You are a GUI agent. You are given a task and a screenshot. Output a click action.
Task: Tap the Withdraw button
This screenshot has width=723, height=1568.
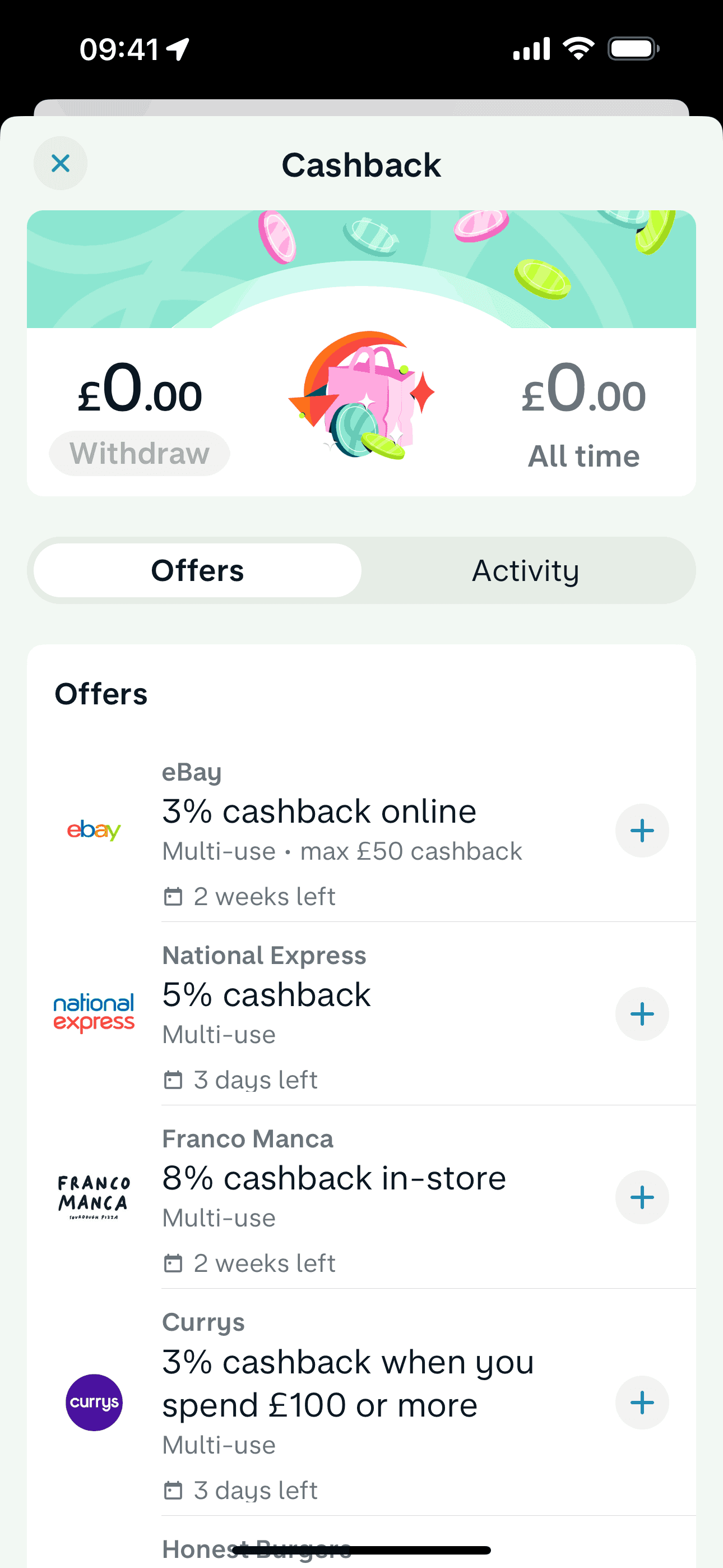point(140,452)
